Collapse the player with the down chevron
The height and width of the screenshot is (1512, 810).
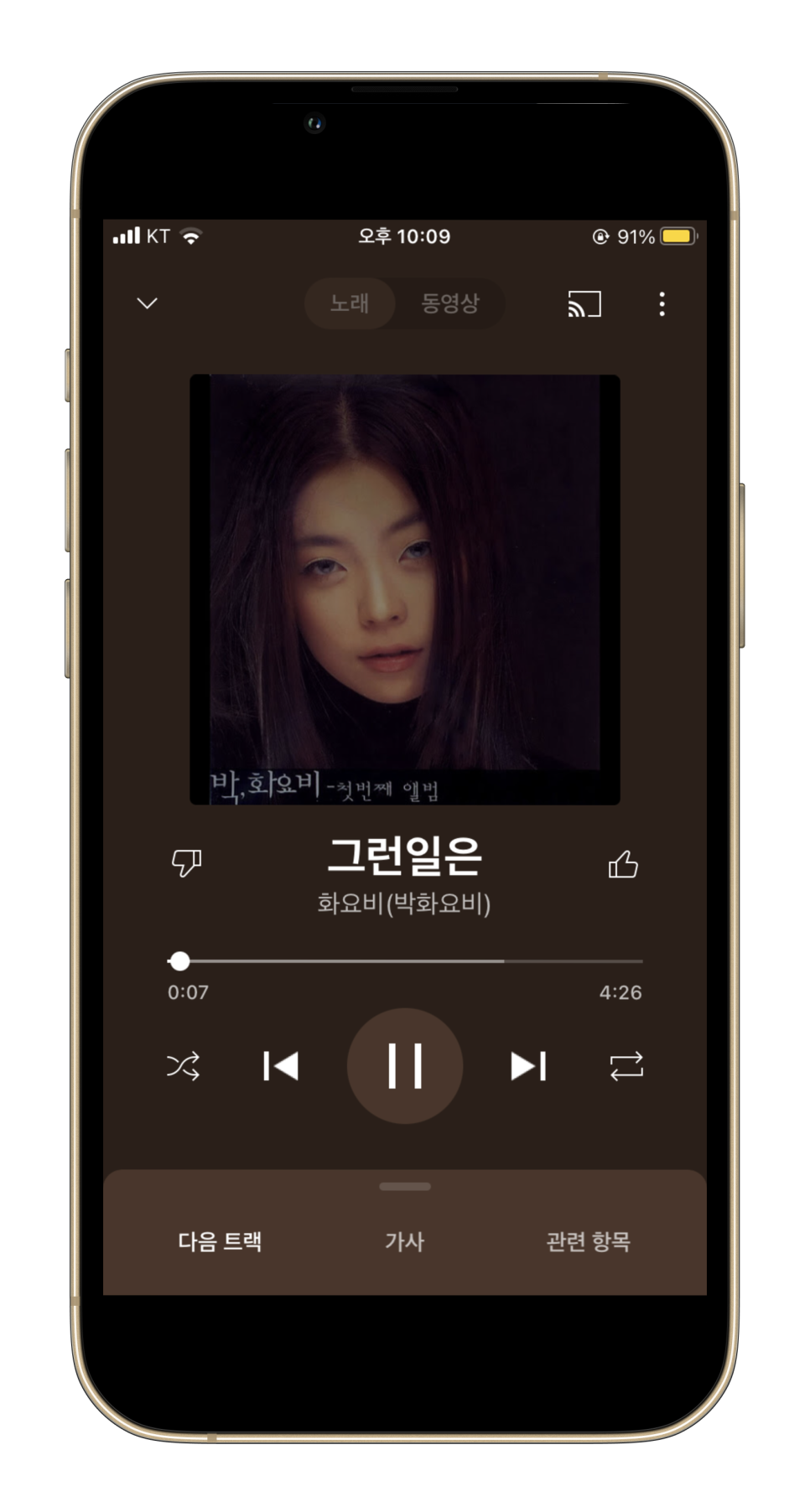[147, 303]
